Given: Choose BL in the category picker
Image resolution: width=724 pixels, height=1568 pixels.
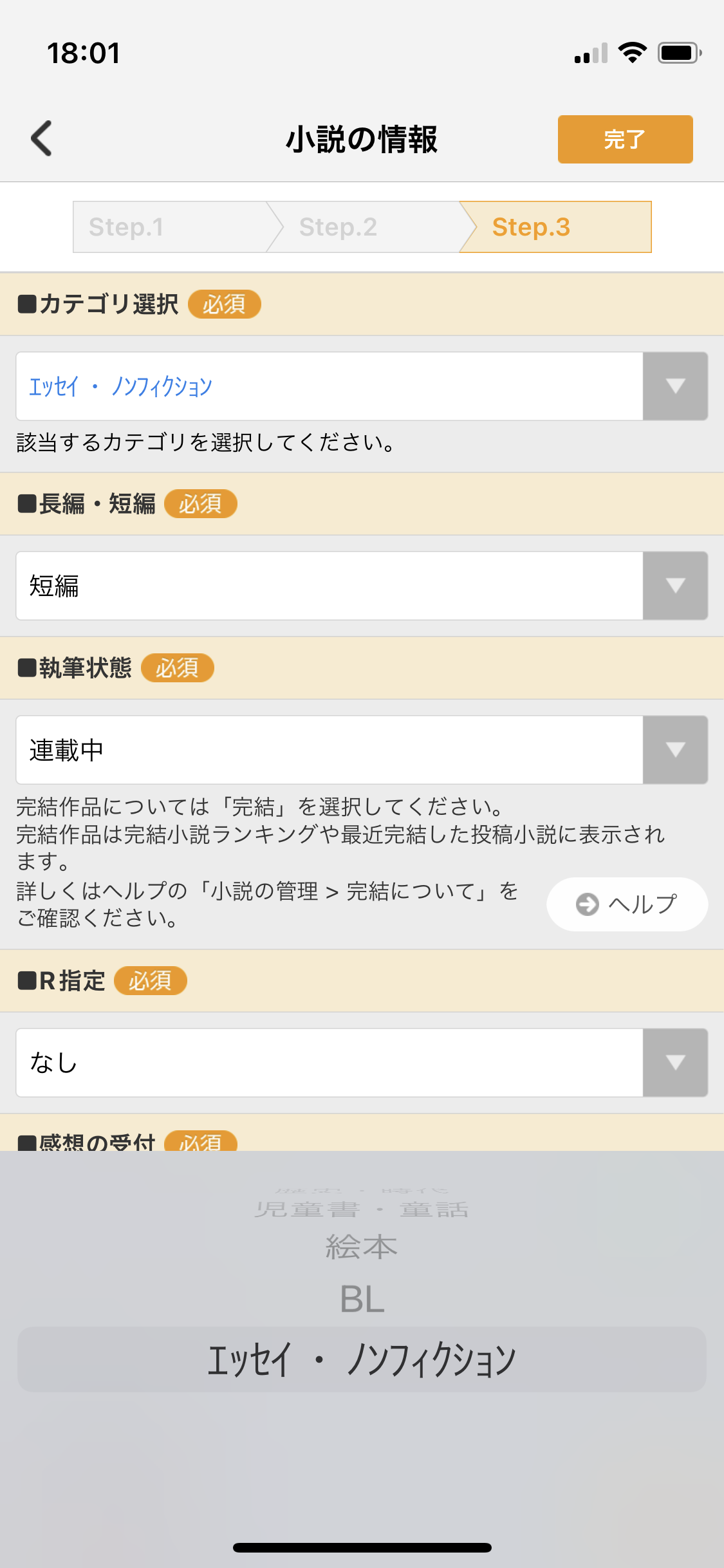Looking at the screenshot, I should (362, 1299).
